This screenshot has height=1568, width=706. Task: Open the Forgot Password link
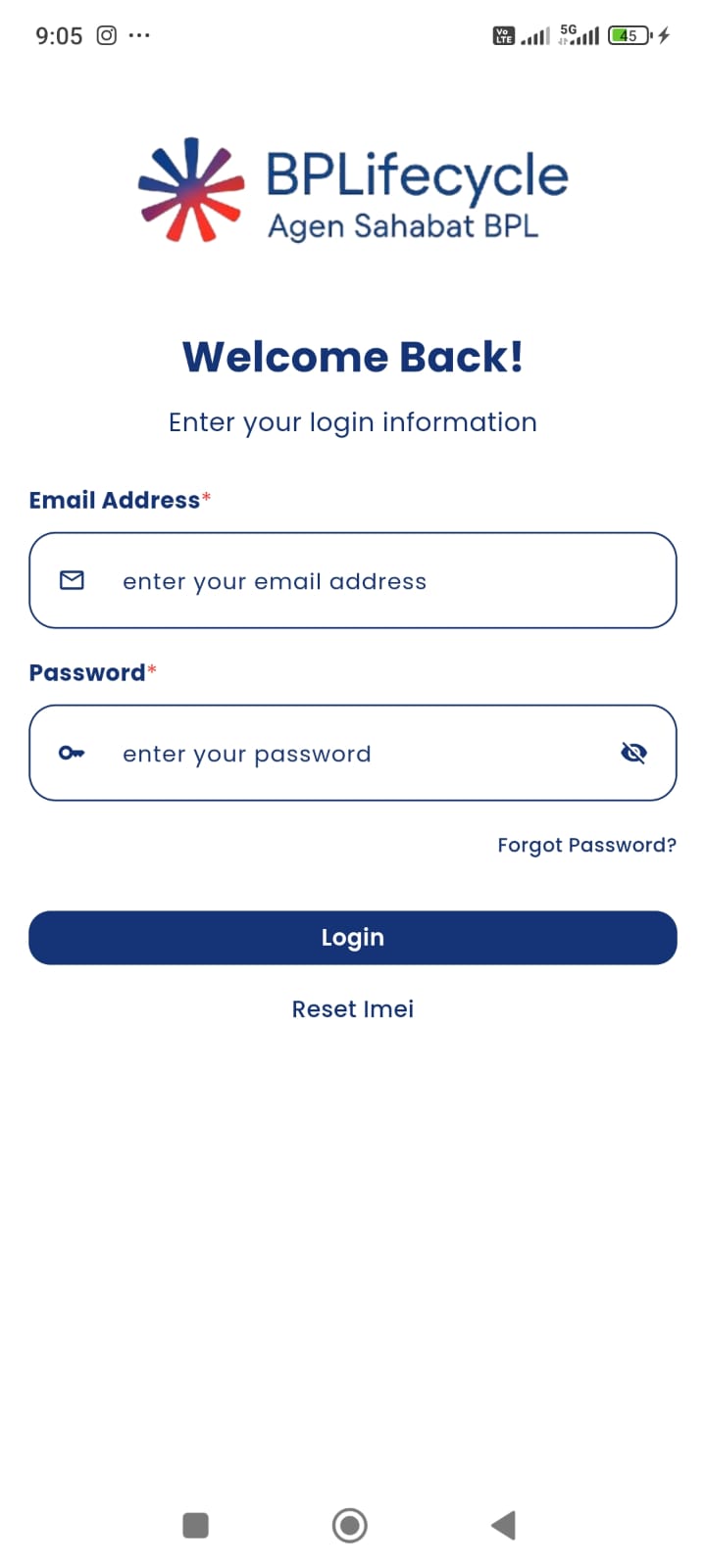[x=586, y=844]
